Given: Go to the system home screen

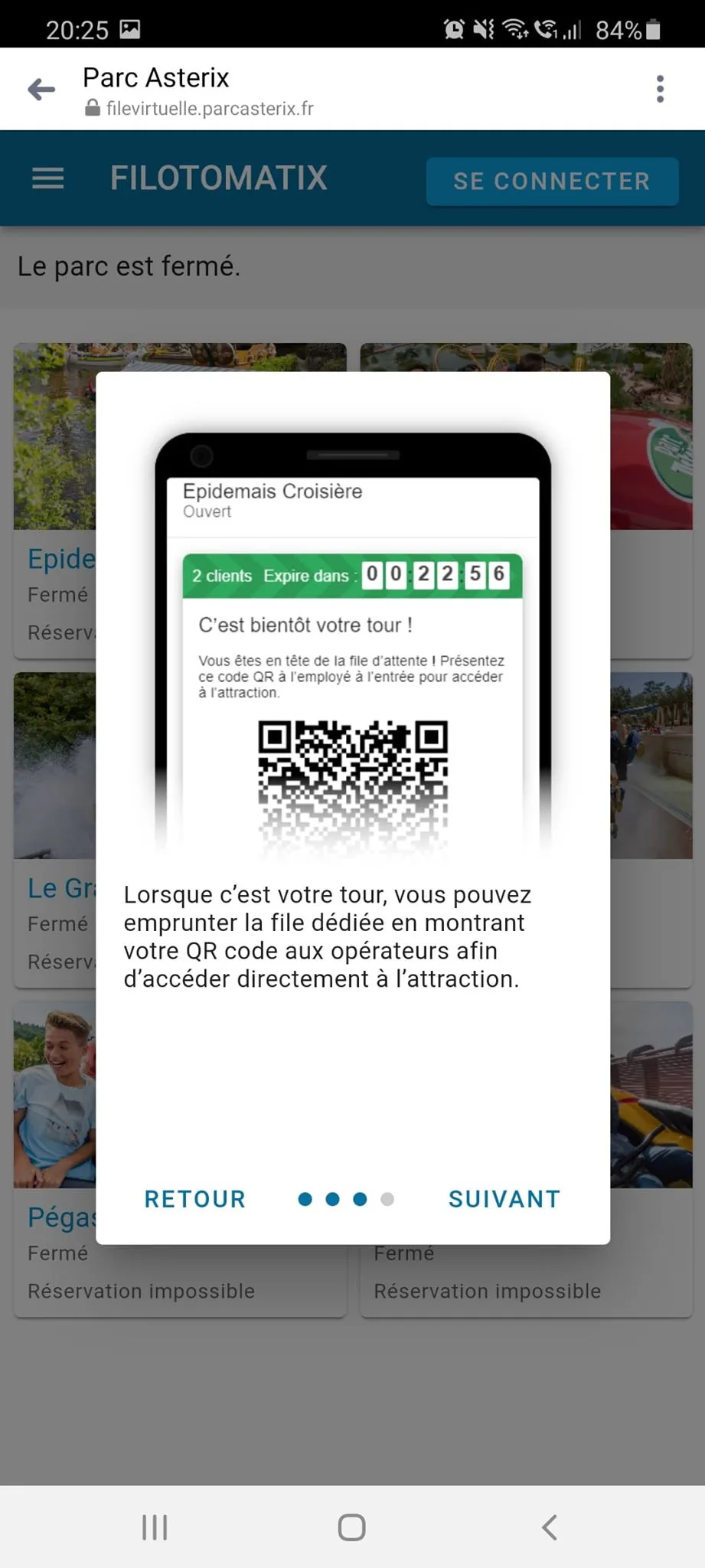Looking at the screenshot, I should (x=352, y=1527).
